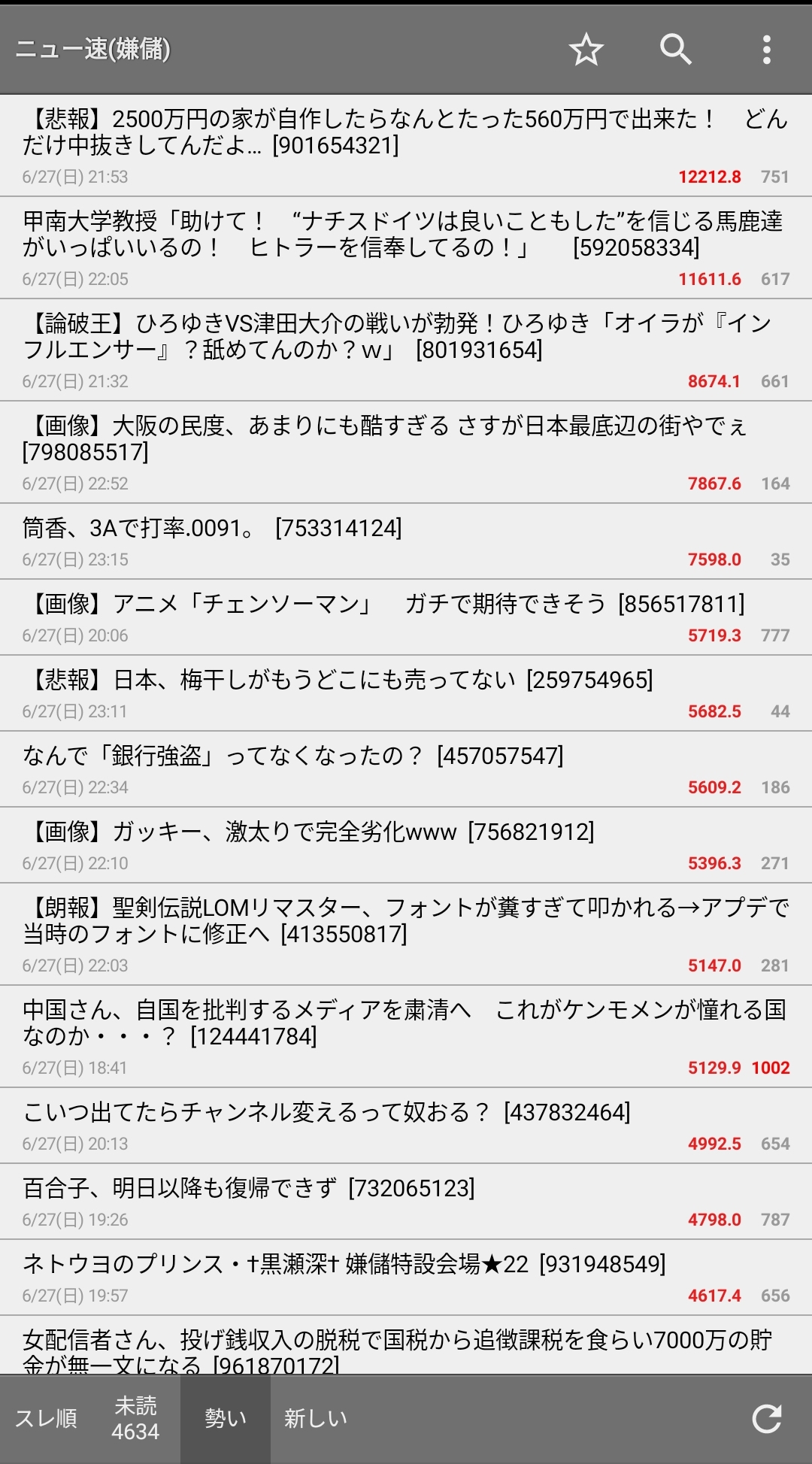812x1464 pixels.
Task: Open thread about 大阪の民度
Action: pos(406,453)
